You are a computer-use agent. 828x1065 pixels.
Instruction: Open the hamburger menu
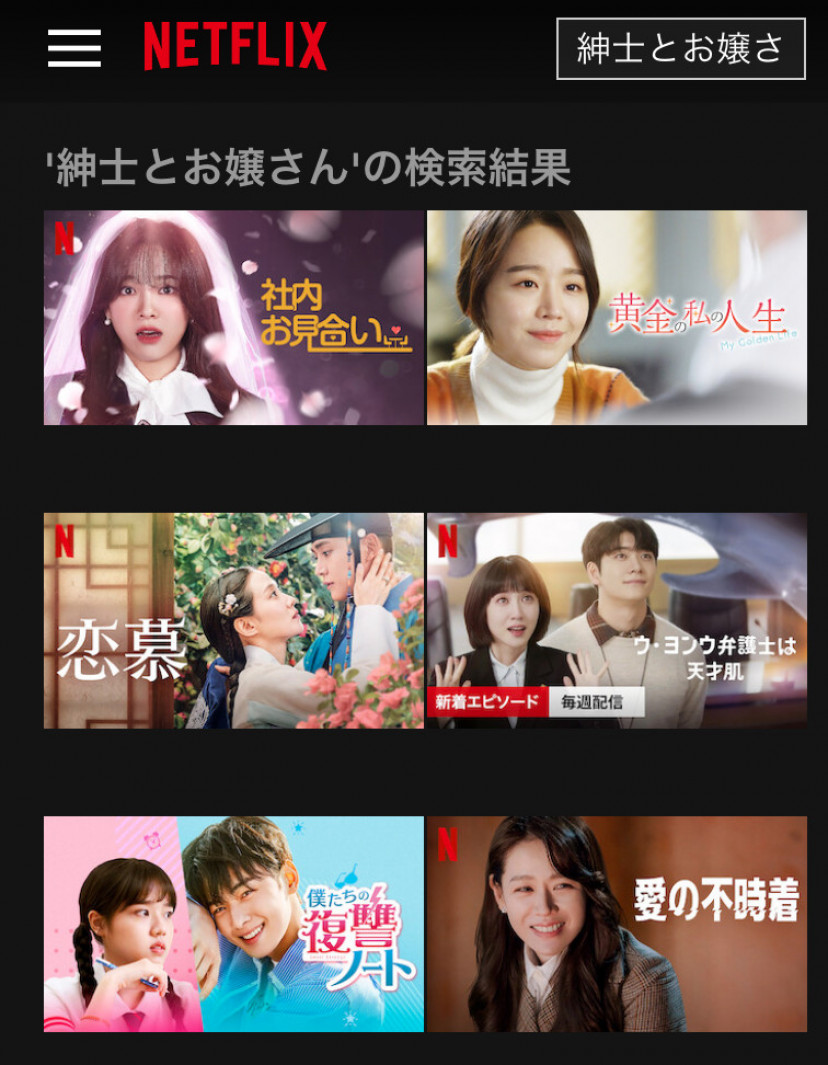[74, 48]
